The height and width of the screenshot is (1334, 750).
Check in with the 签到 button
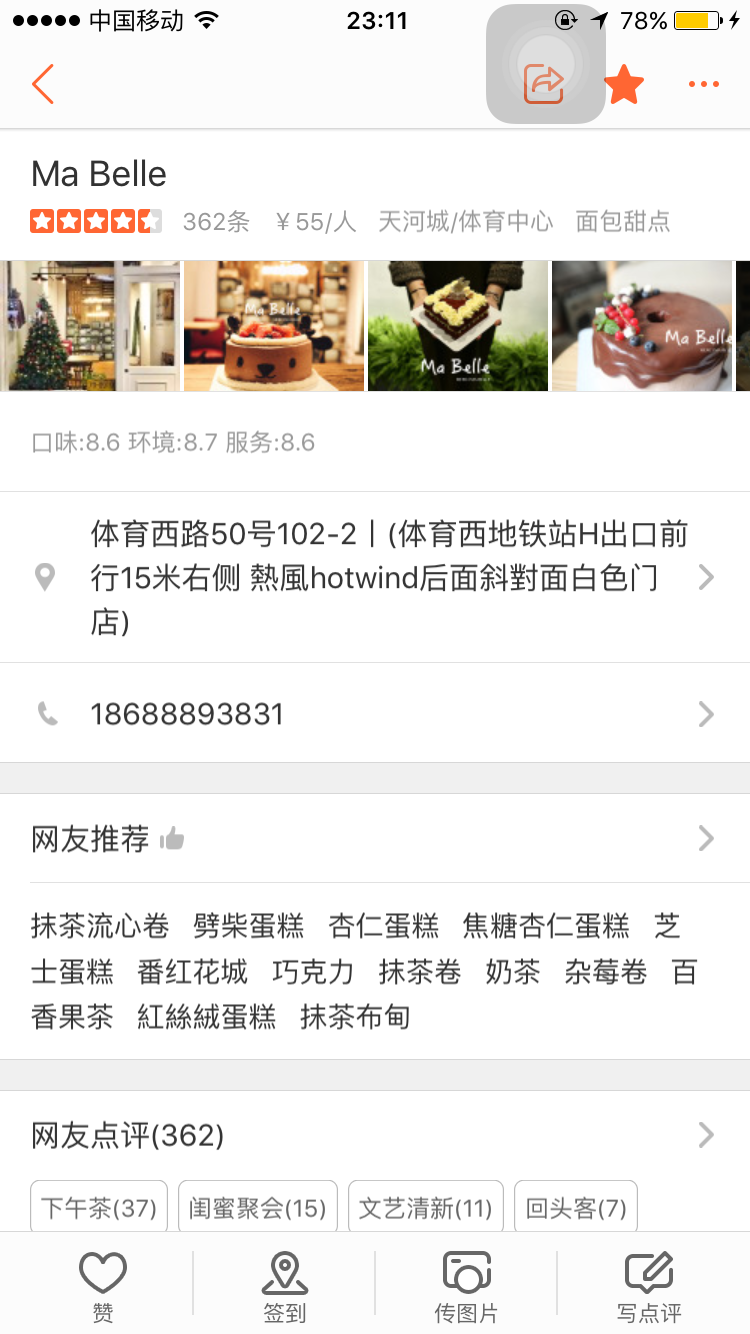(285, 1286)
